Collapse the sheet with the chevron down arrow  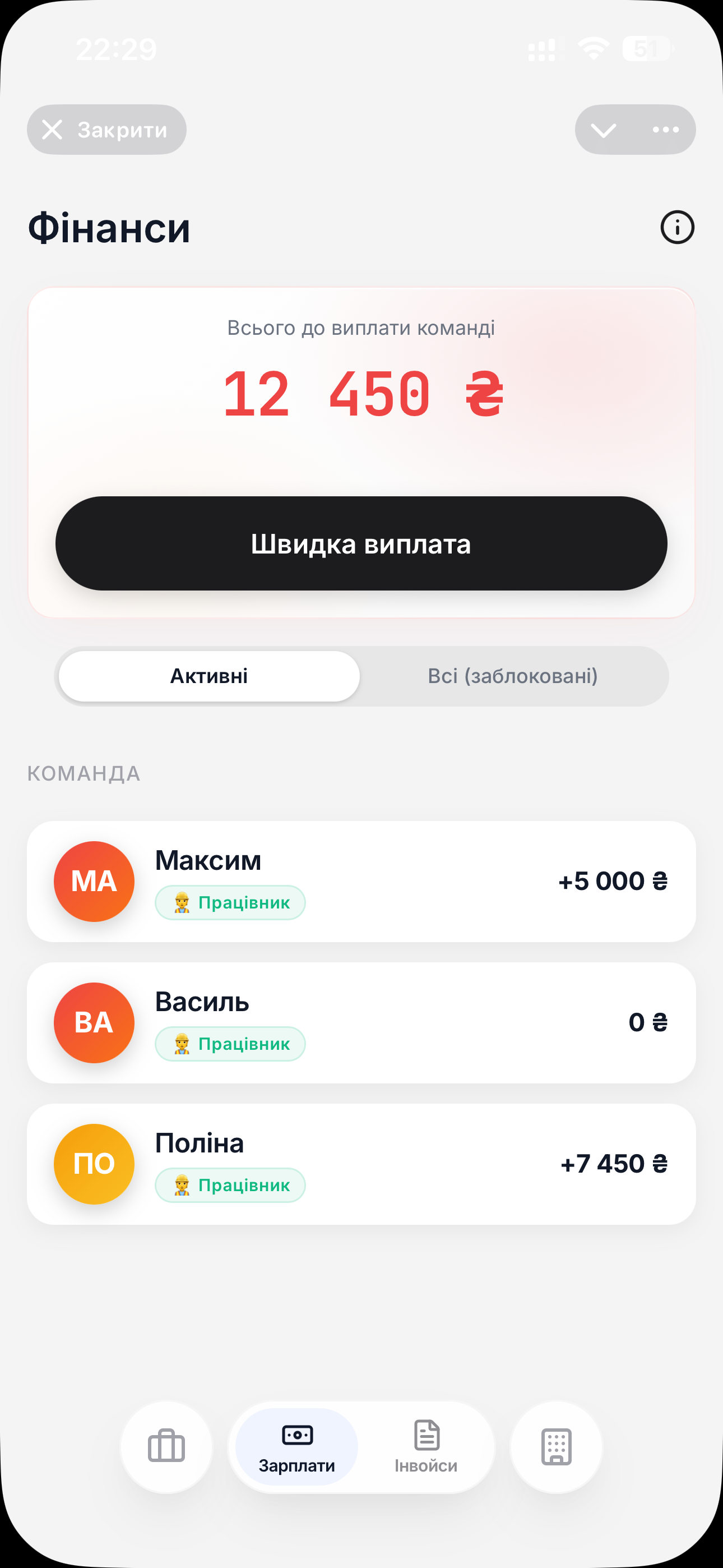pyautogui.click(x=603, y=129)
